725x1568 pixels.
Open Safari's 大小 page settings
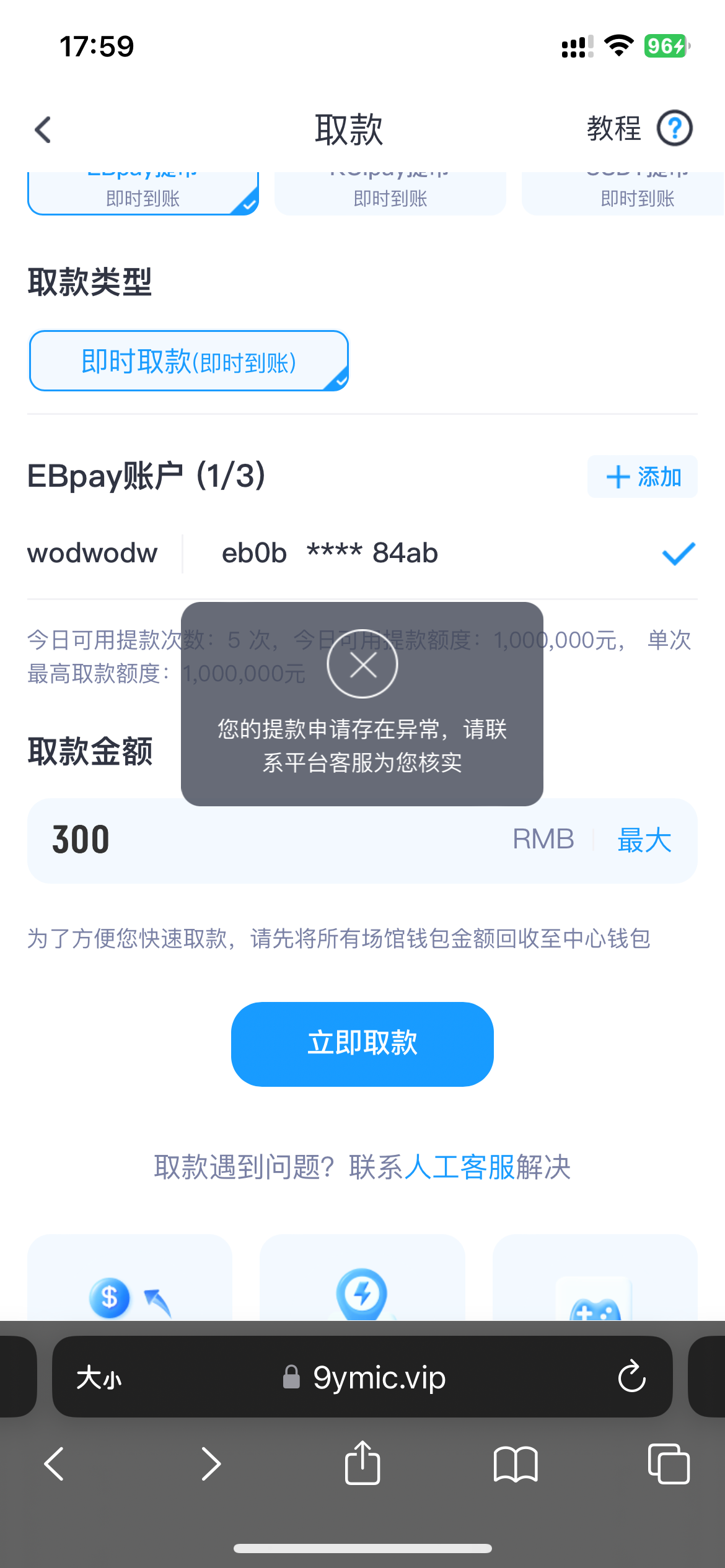click(x=99, y=1378)
